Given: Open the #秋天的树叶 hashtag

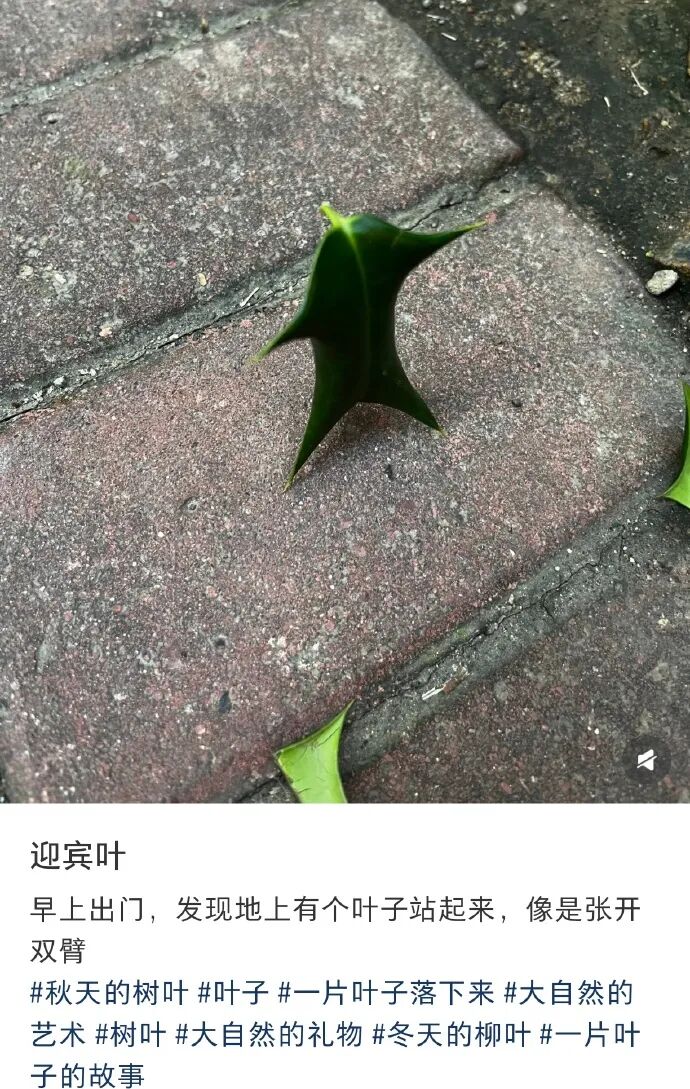Looking at the screenshot, I should coord(109,993).
